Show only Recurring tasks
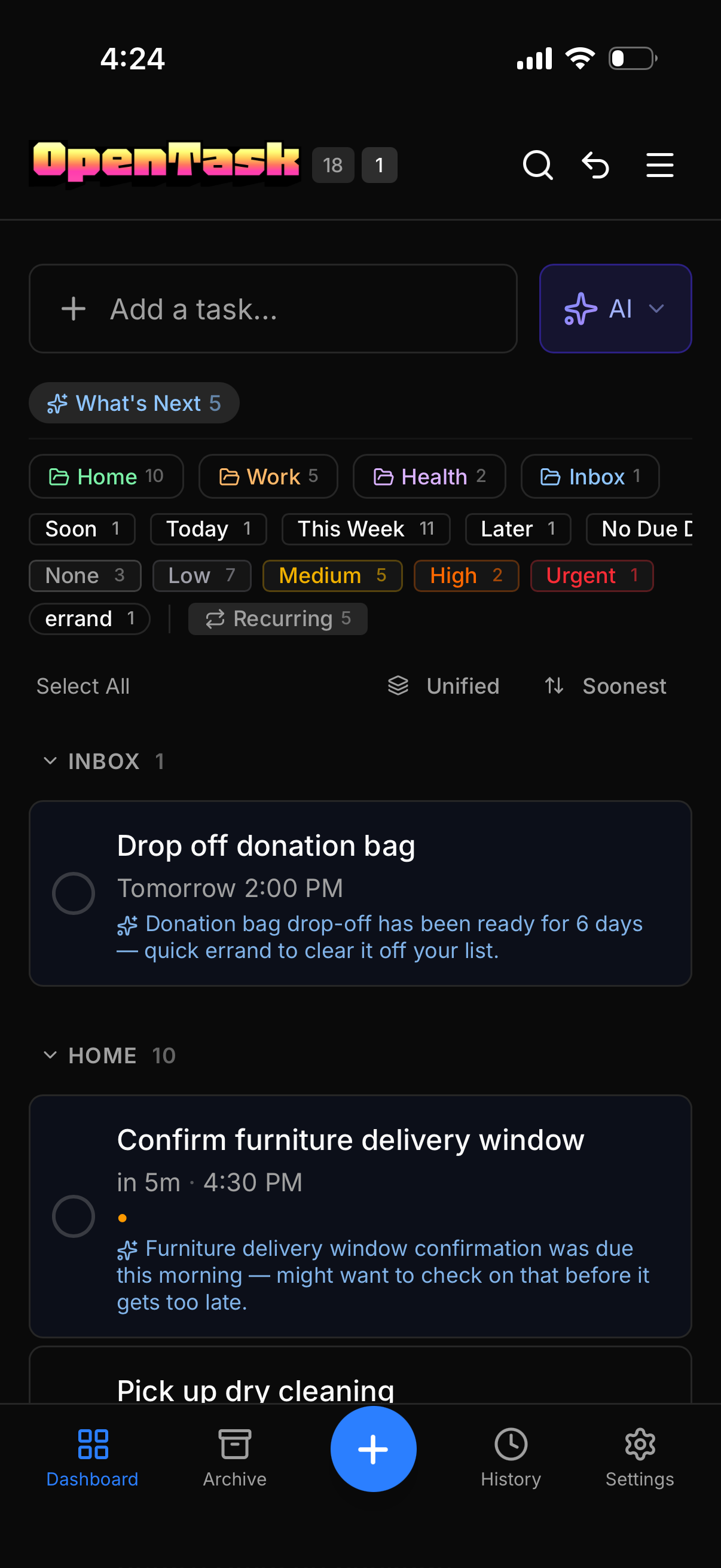The width and height of the screenshot is (721, 1568). coord(277,618)
